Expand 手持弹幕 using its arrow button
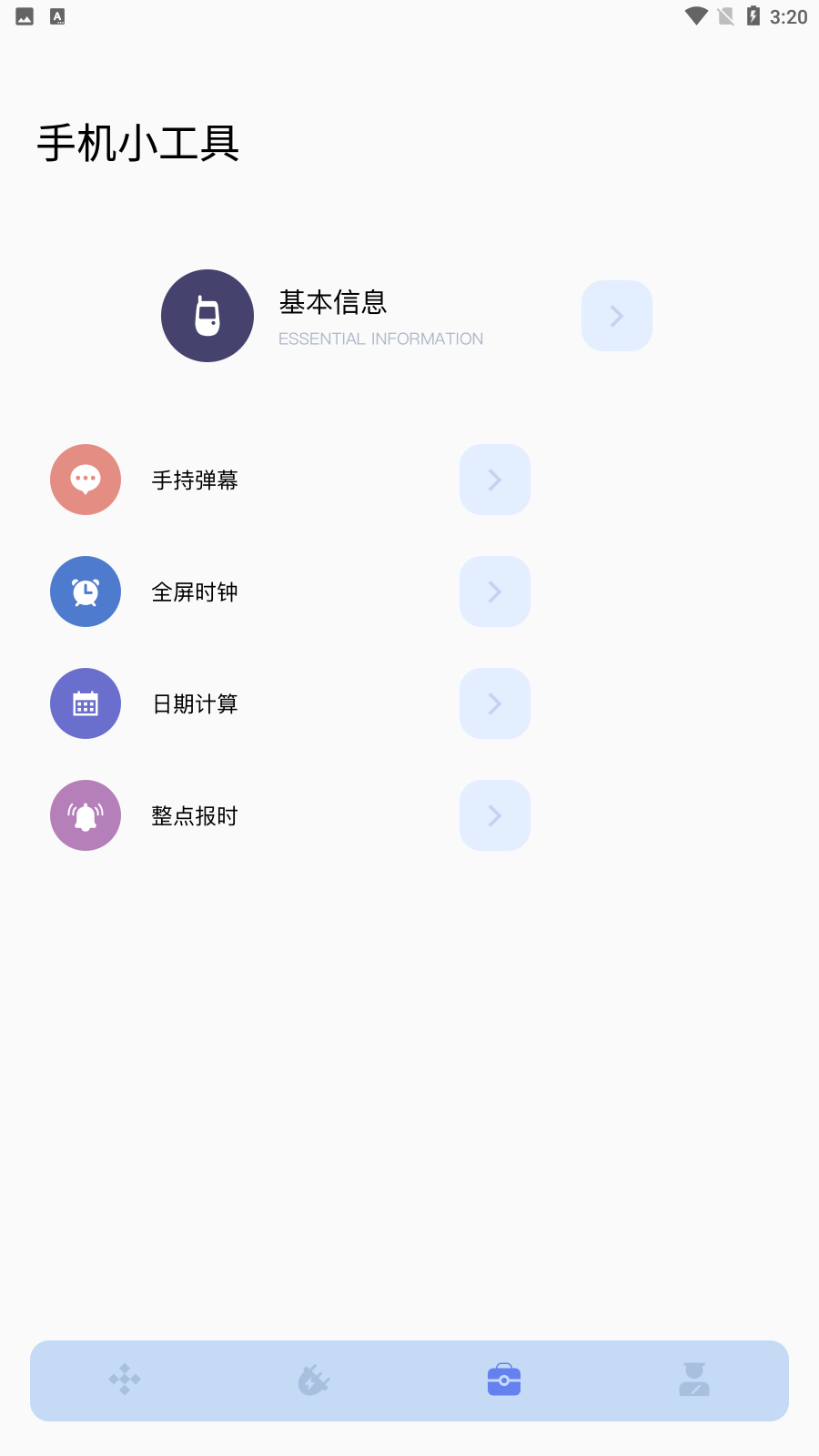The width and height of the screenshot is (819, 1456). coord(494,480)
